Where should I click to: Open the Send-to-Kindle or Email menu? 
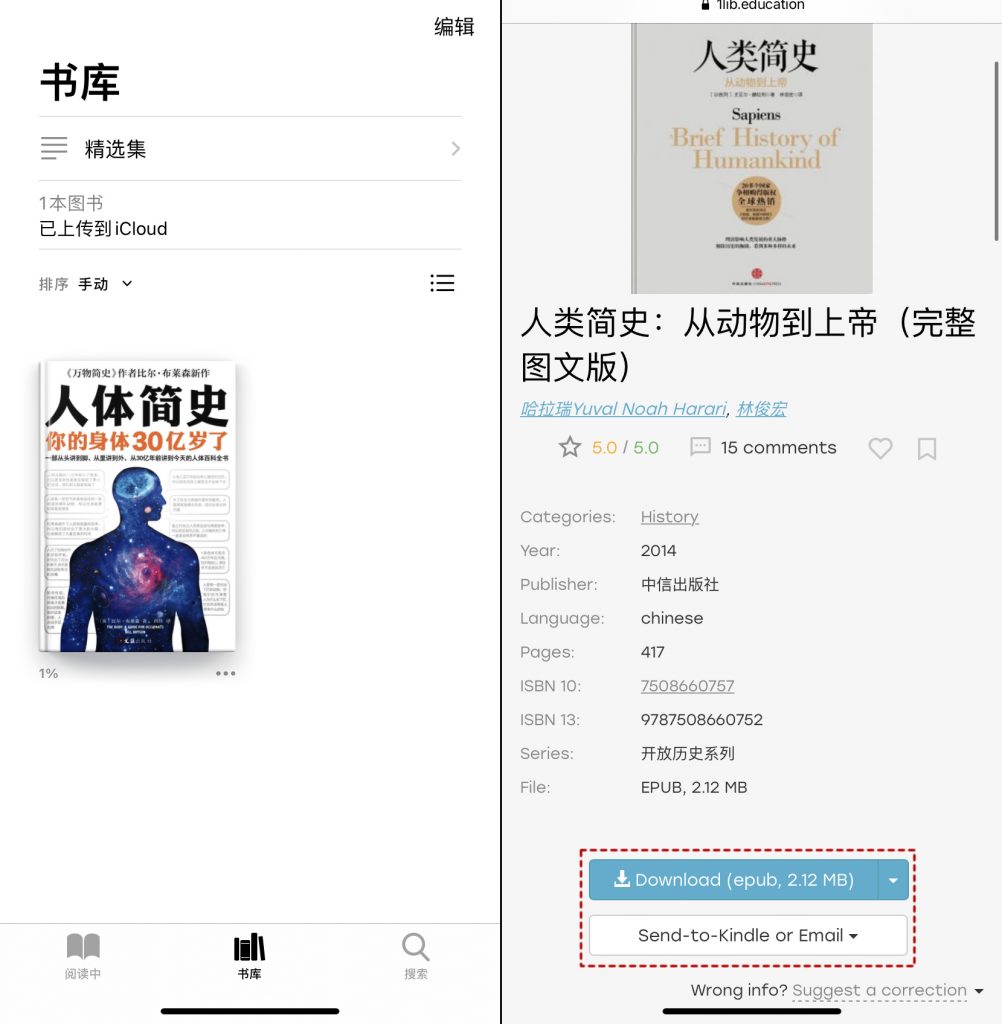pyautogui.click(x=748, y=936)
